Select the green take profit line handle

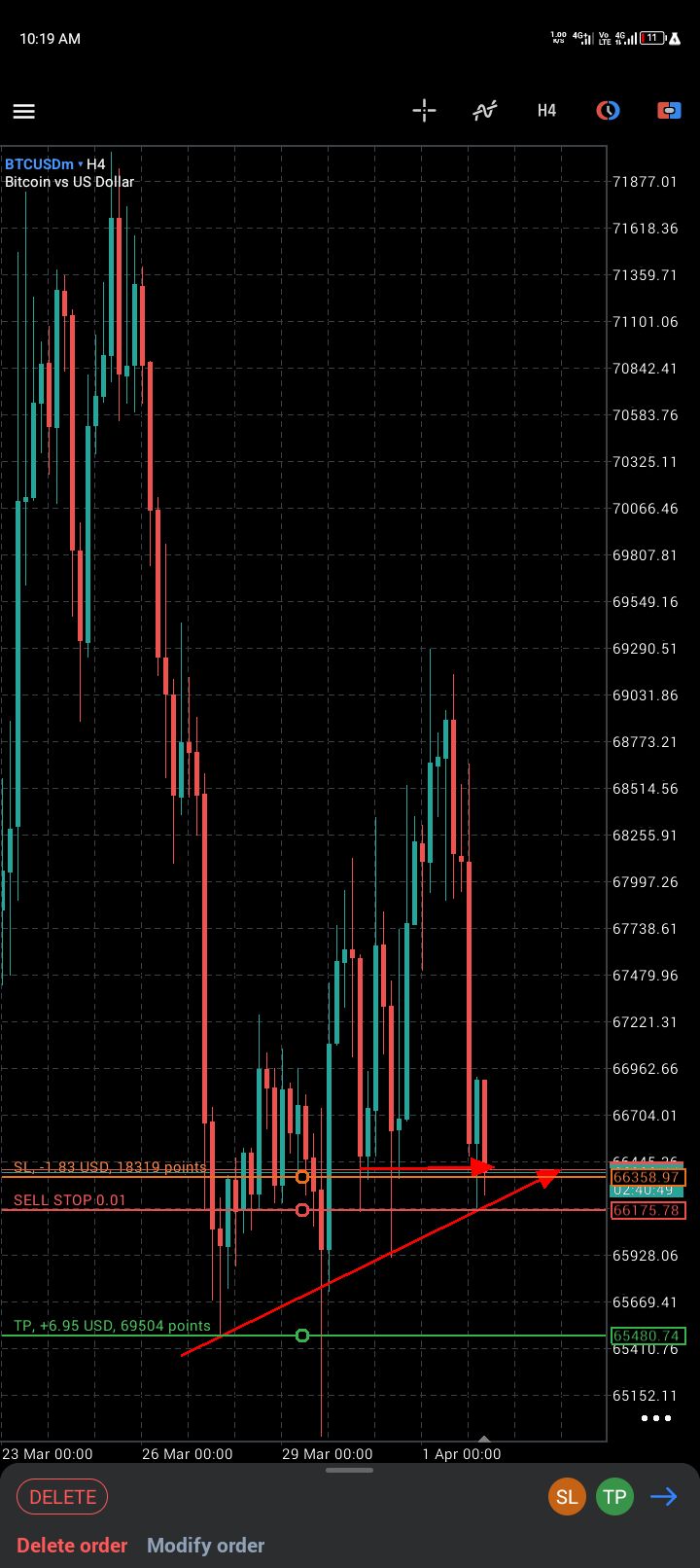tap(302, 1336)
